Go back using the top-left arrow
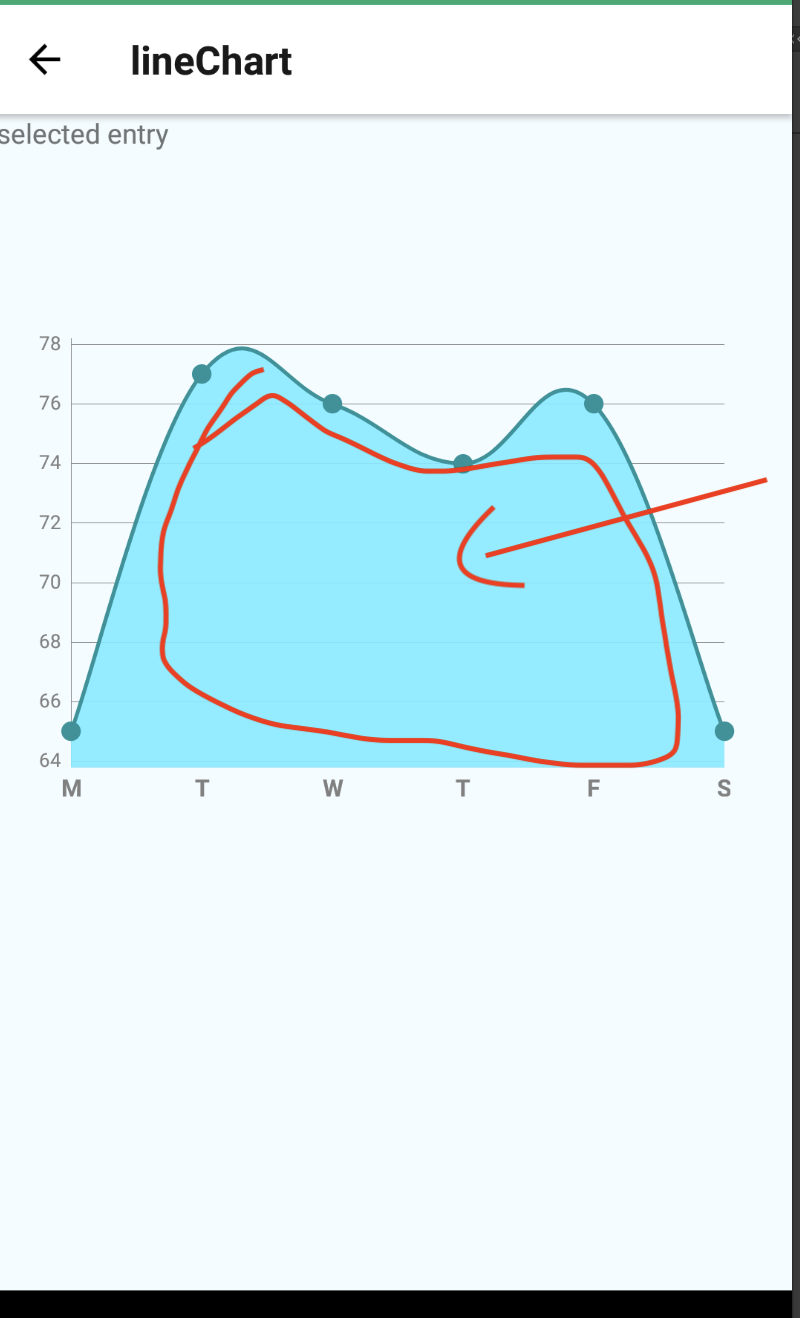Screen dimensions: 800x1318 (45, 60)
